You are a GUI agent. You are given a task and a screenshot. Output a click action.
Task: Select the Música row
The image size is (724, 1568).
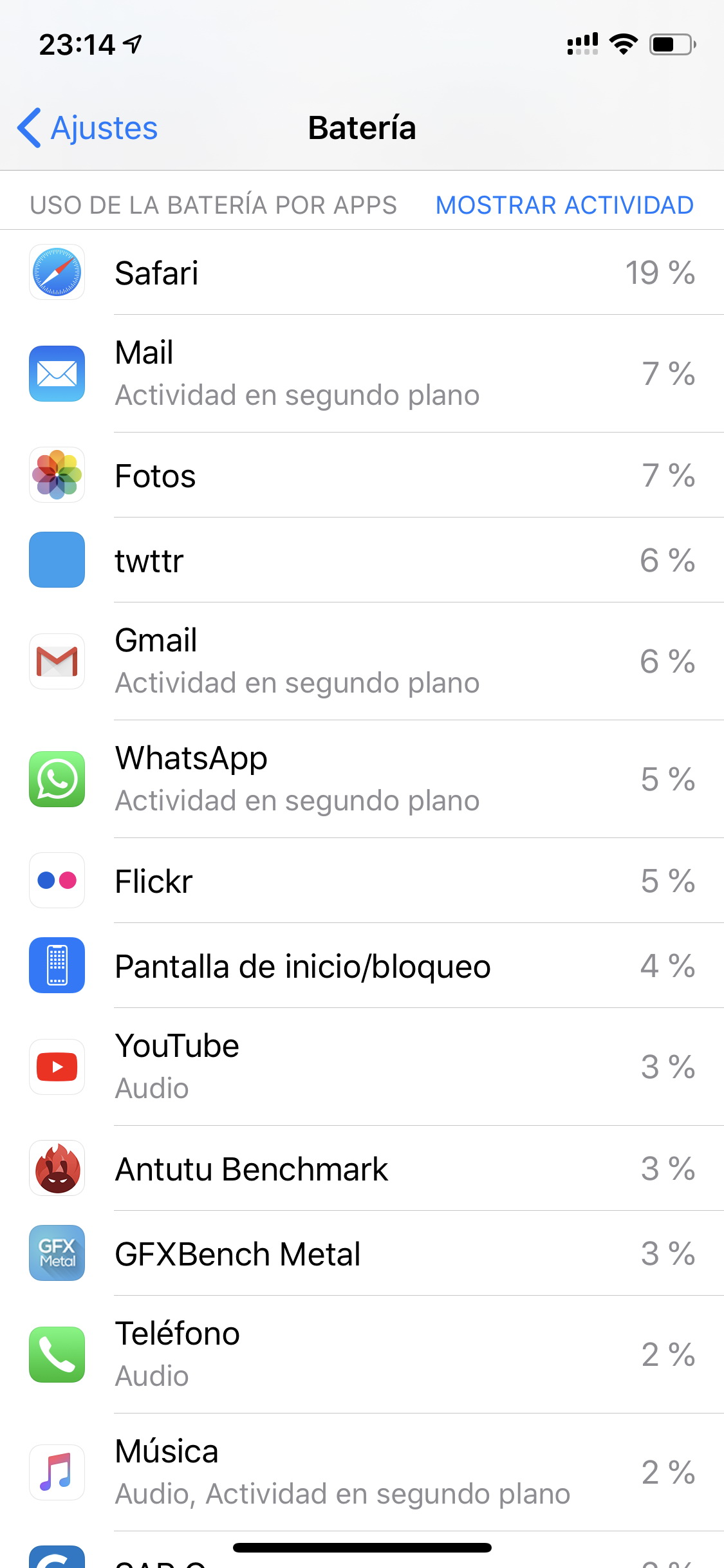coord(362,1472)
